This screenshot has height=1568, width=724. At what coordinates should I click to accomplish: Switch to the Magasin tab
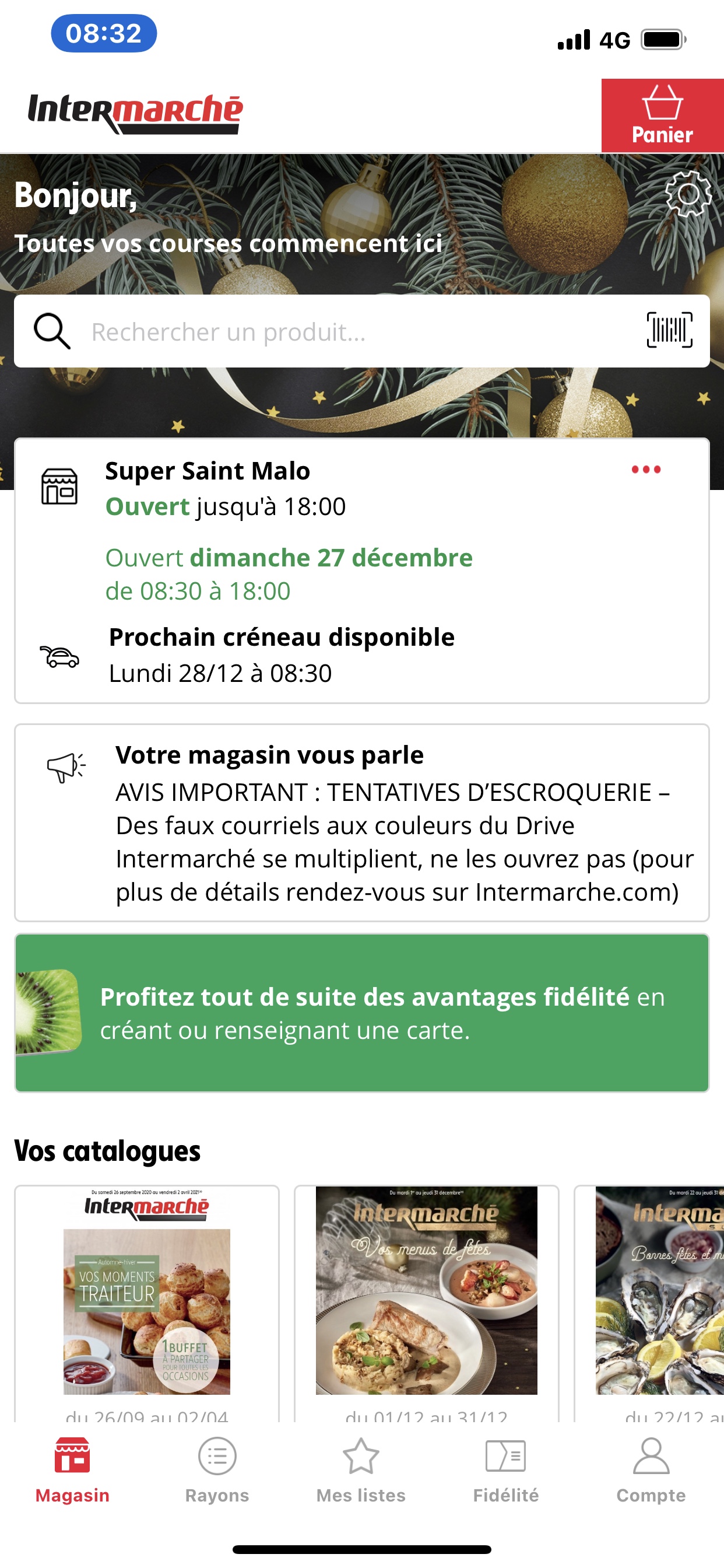point(72,1469)
